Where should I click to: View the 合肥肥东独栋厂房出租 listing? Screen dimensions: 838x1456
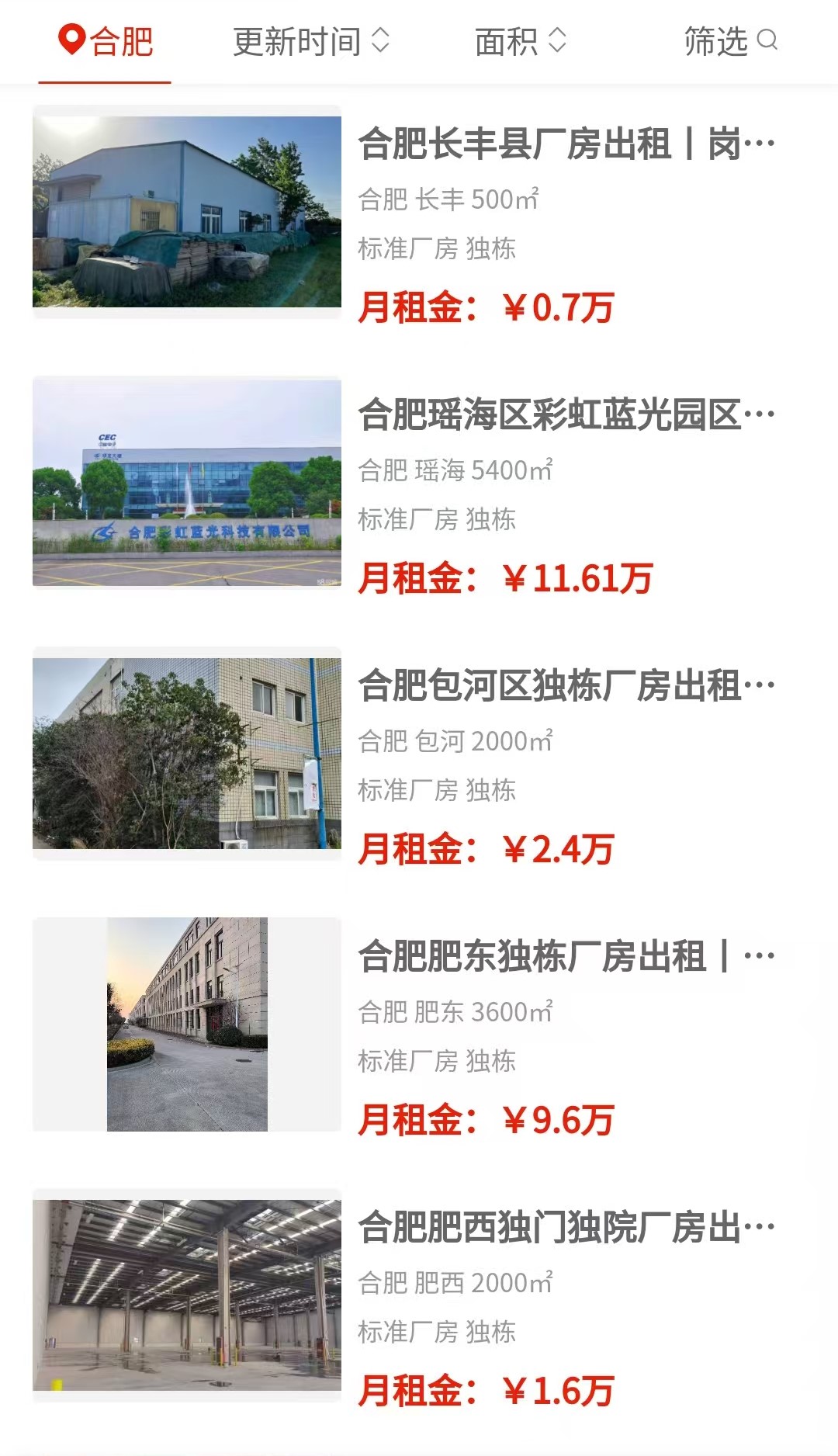[566, 957]
